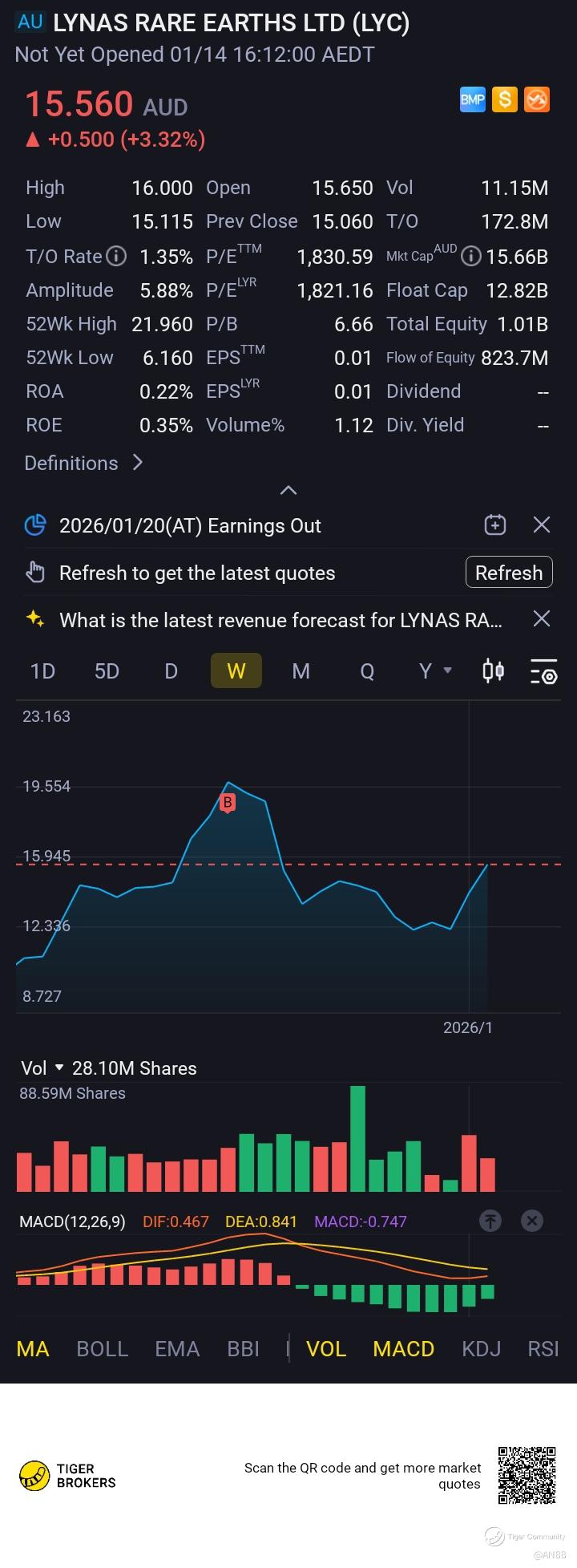Add the earnings date to calendar
Screen dimensions: 577x1568
pyautogui.click(x=495, y=525)
